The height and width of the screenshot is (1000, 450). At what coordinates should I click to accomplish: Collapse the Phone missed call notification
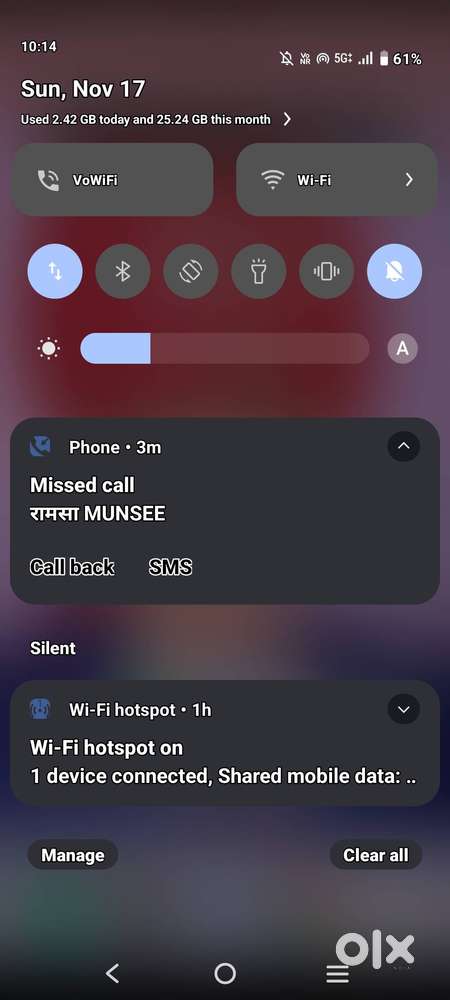(x=403, y=446)
